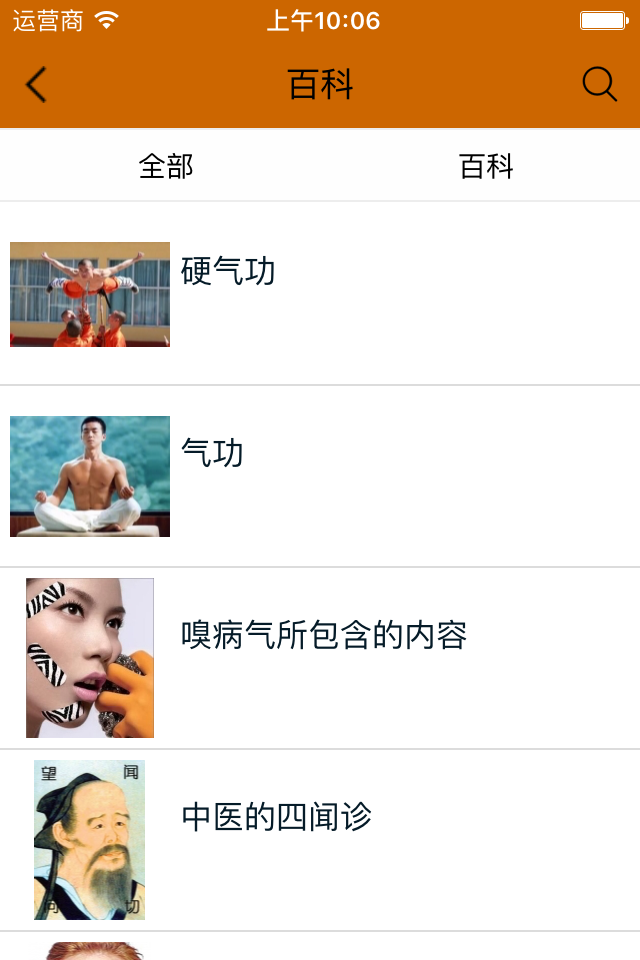Go back using the header arrow
Screen dimensions: 640x960
(x=36, y=85)
